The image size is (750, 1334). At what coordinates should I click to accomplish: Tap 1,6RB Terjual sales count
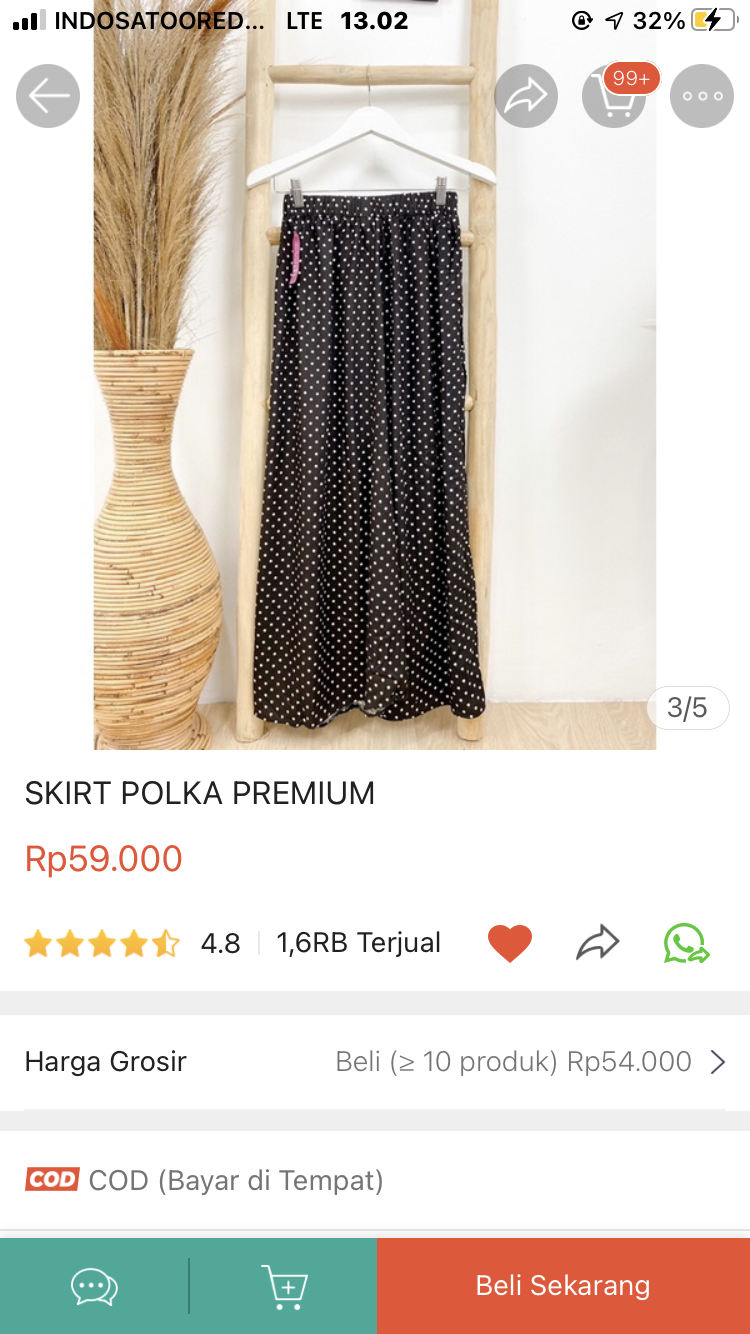(x=360, y=942)
